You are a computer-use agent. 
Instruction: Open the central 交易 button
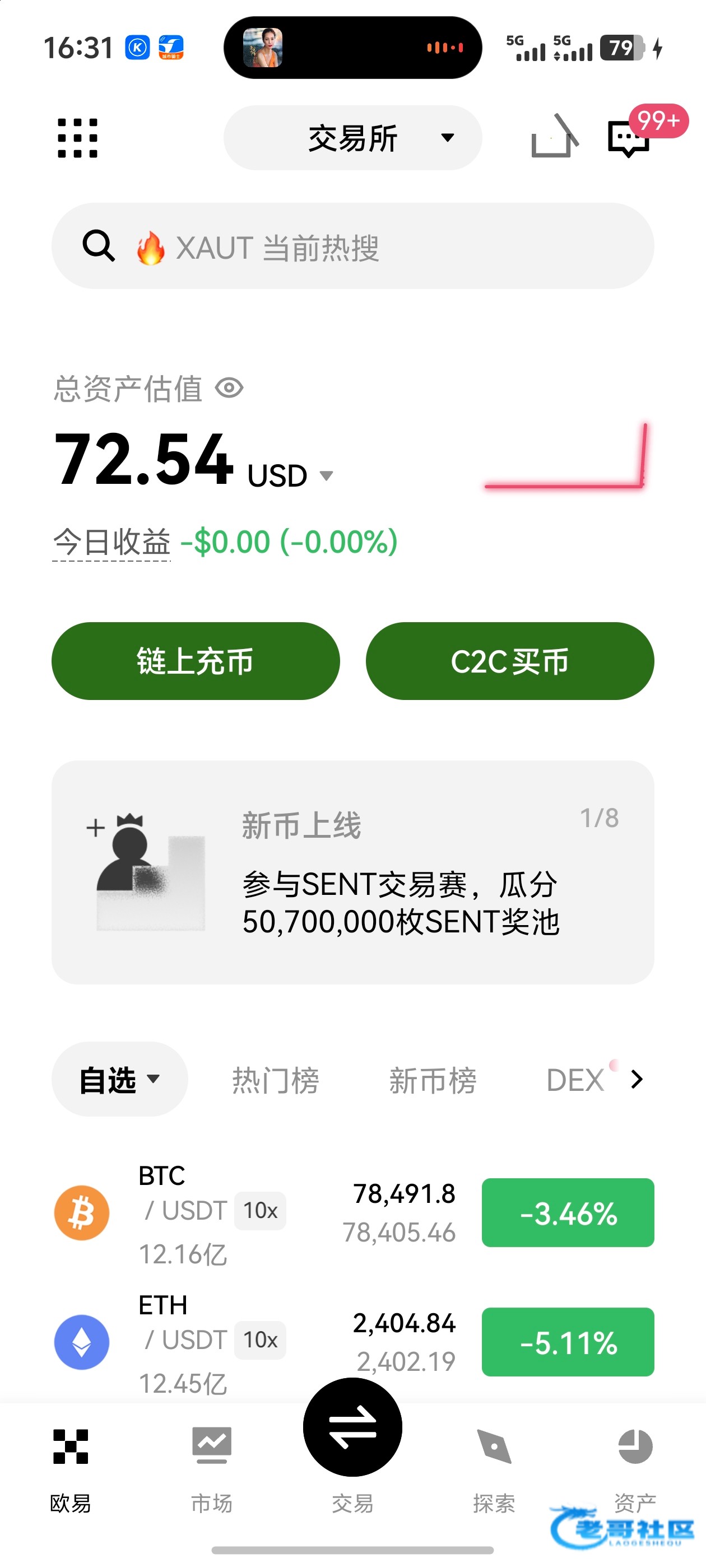(352, 1429)
